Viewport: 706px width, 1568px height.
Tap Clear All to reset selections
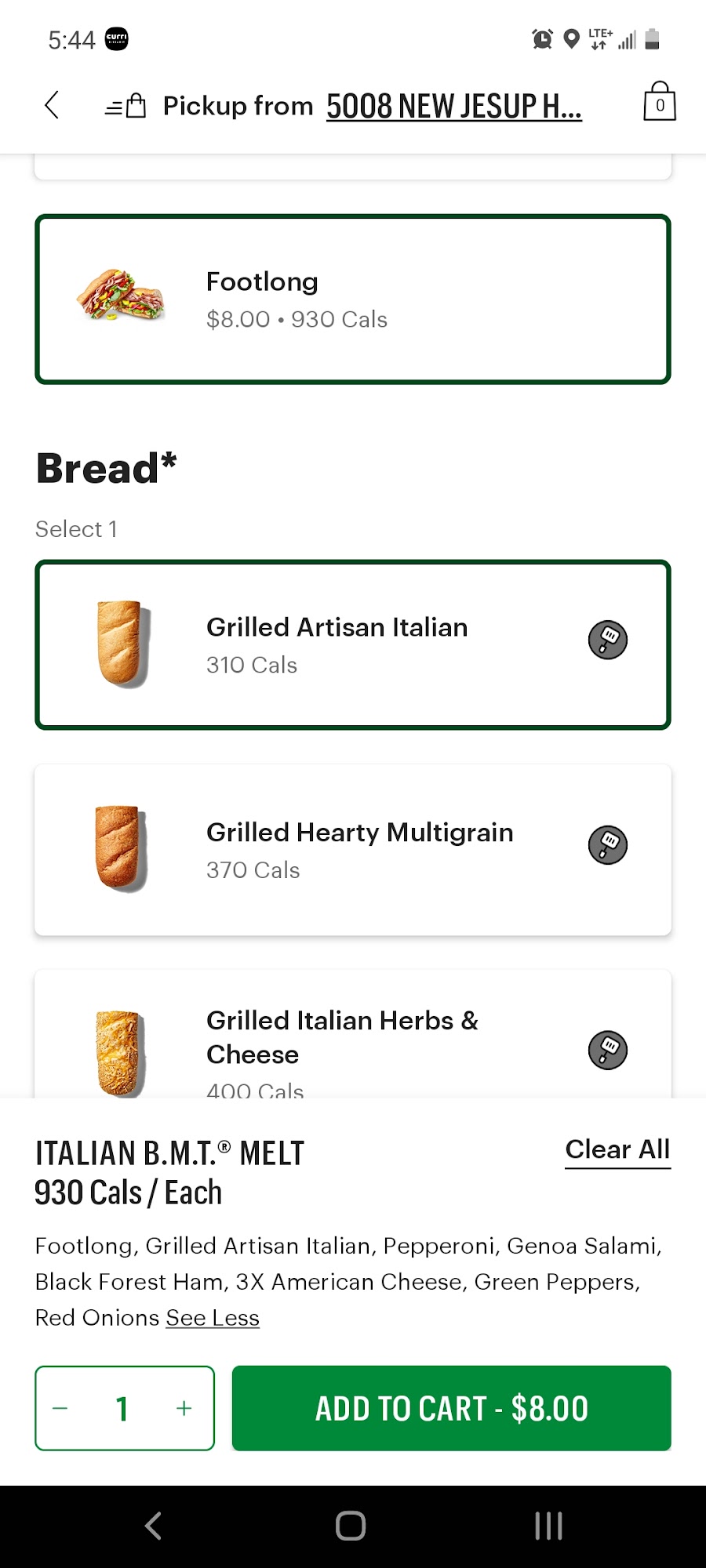pos(617,1149)
